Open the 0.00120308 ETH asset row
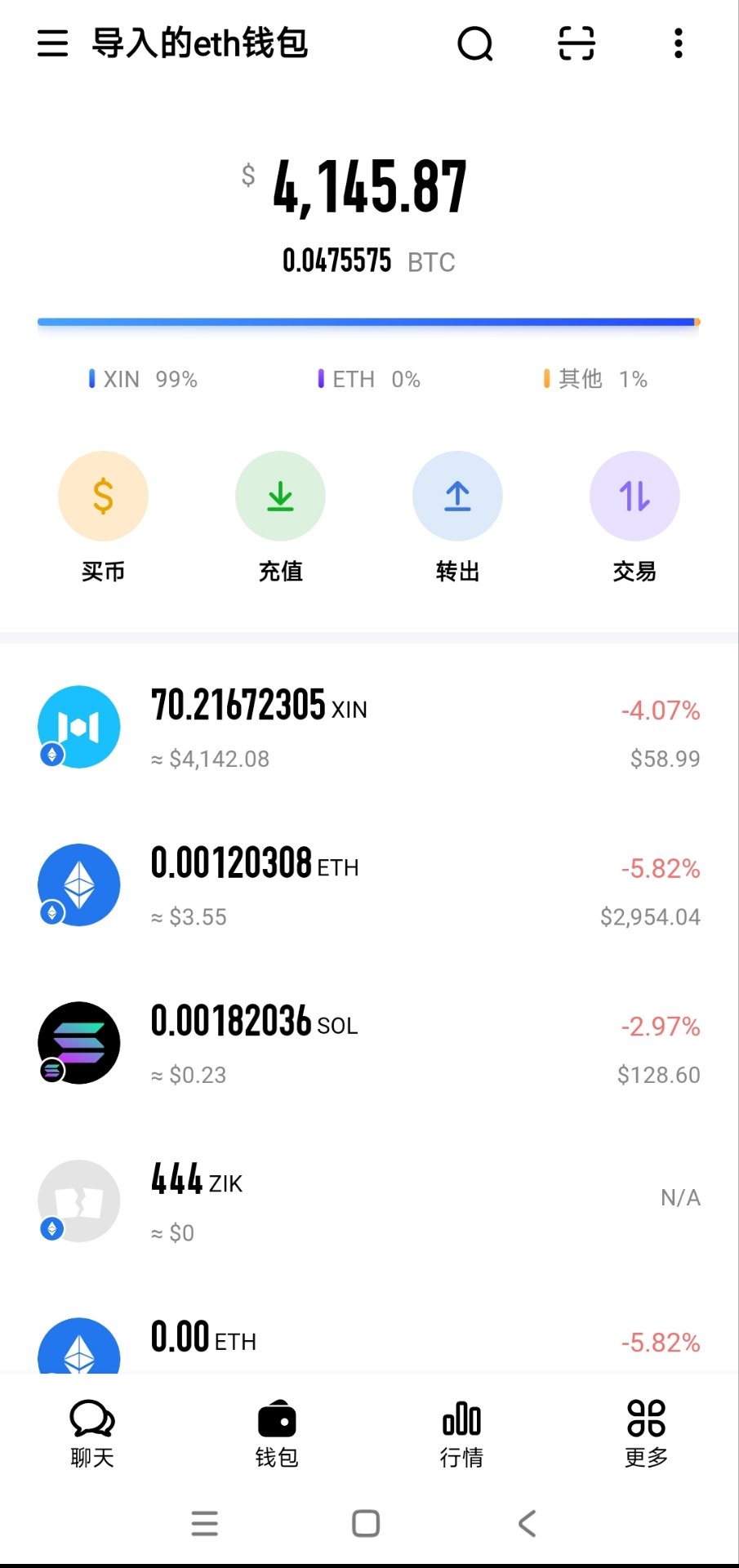This screenshot has width=739, height=1568. pyautogui.click(x=369, y=885)
